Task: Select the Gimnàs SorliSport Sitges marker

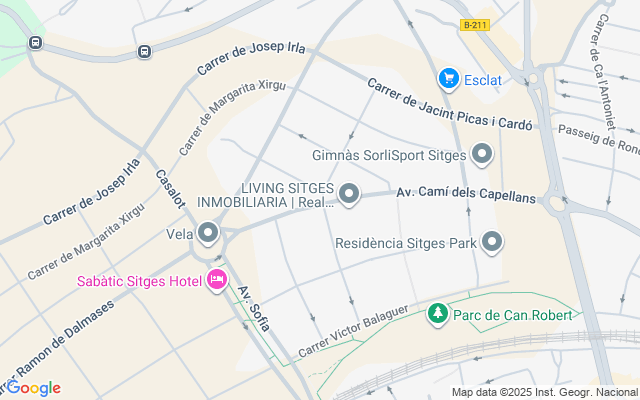Action: click(x=482, y=154)
